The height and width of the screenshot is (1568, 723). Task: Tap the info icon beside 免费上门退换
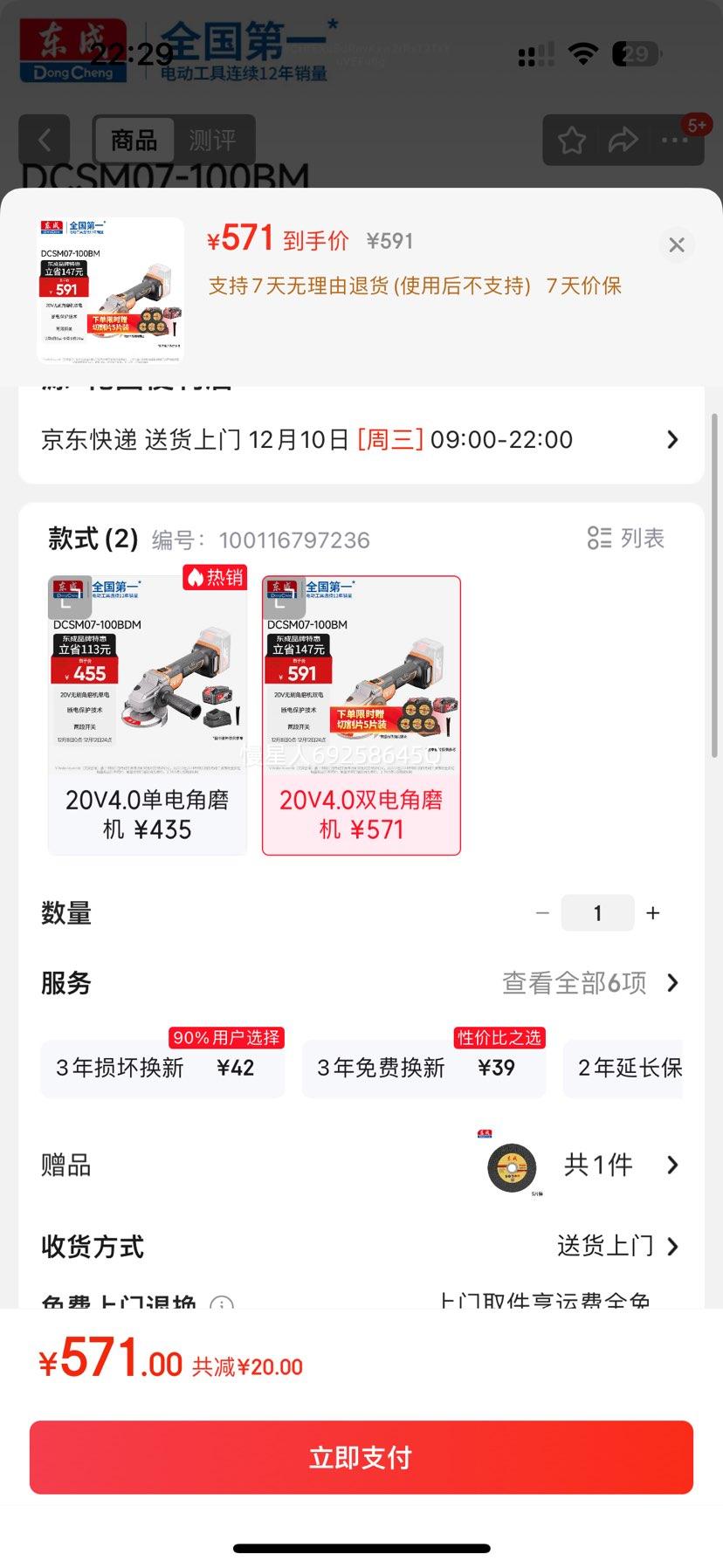[222, 1303]
